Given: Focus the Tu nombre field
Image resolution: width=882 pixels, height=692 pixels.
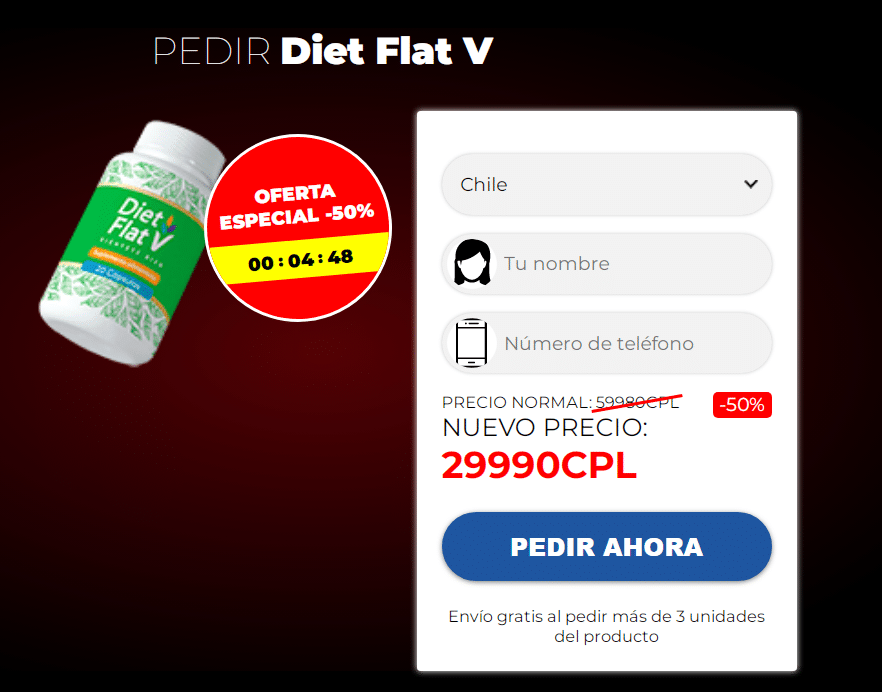Looking at the screenshot, I should 630,264.
